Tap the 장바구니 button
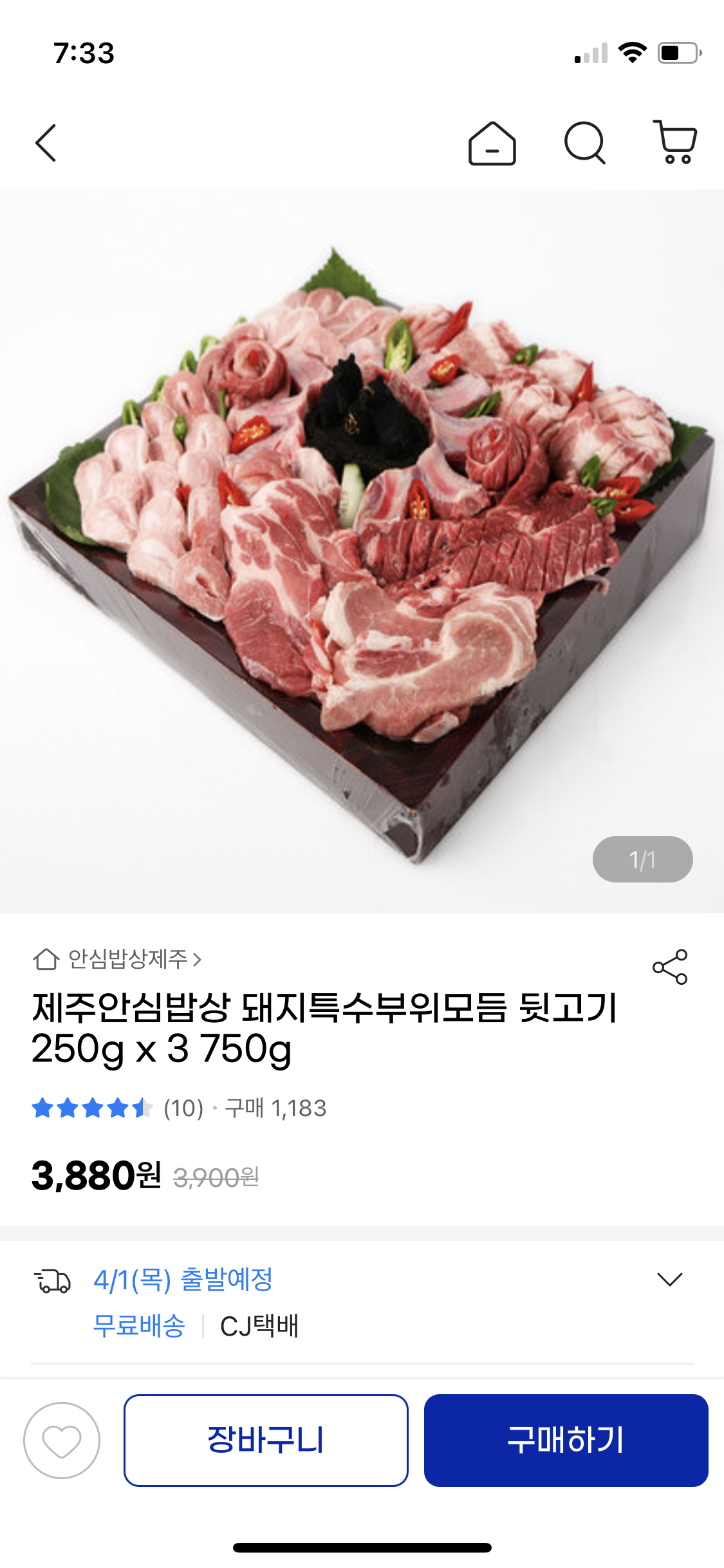 tap(266, 1441)
